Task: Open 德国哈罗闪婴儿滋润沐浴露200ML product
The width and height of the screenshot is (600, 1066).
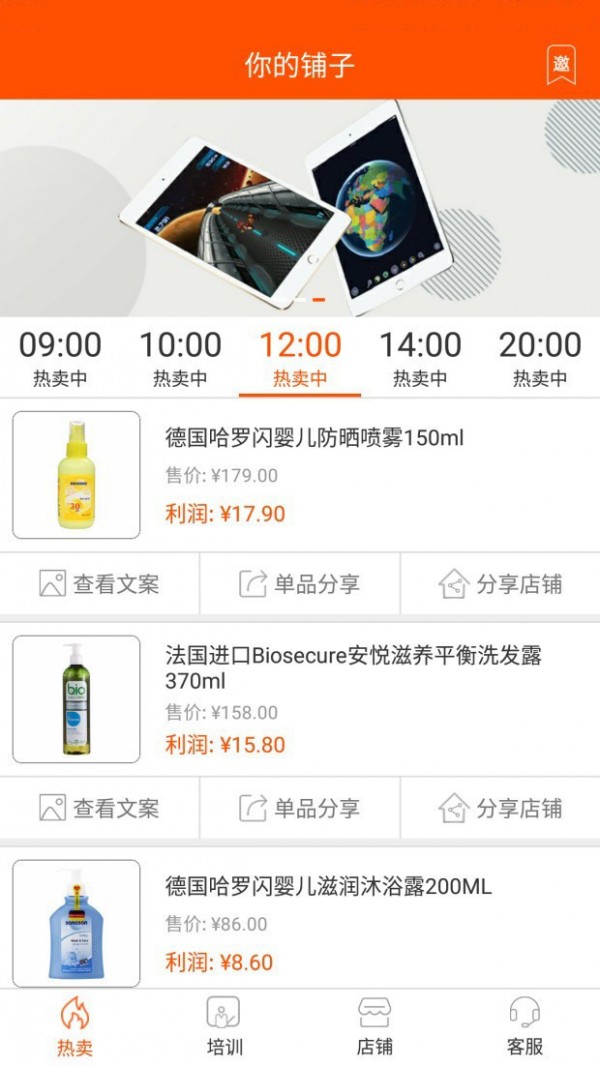Action: coord(328,887)
